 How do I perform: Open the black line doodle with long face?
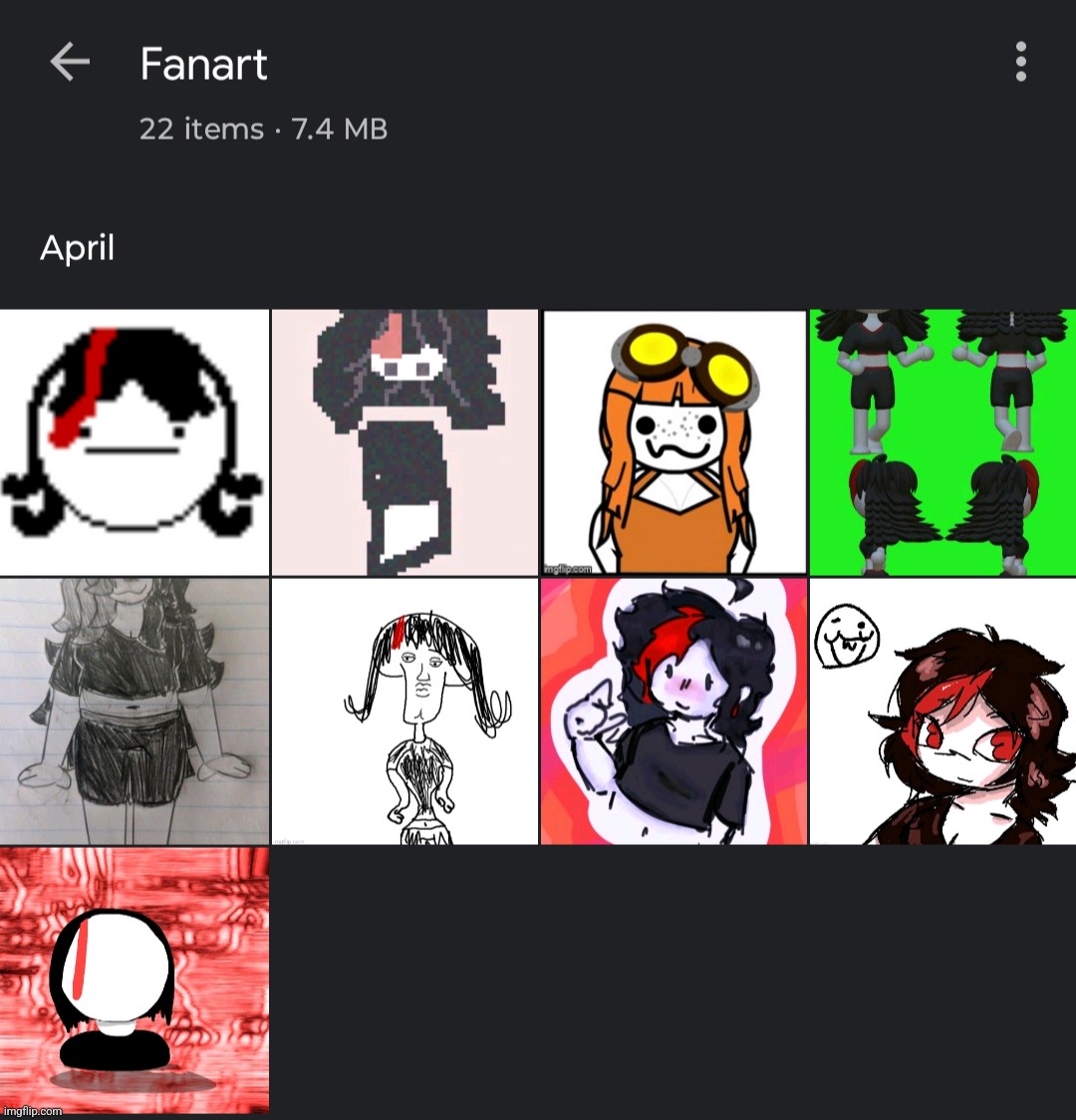404,710
